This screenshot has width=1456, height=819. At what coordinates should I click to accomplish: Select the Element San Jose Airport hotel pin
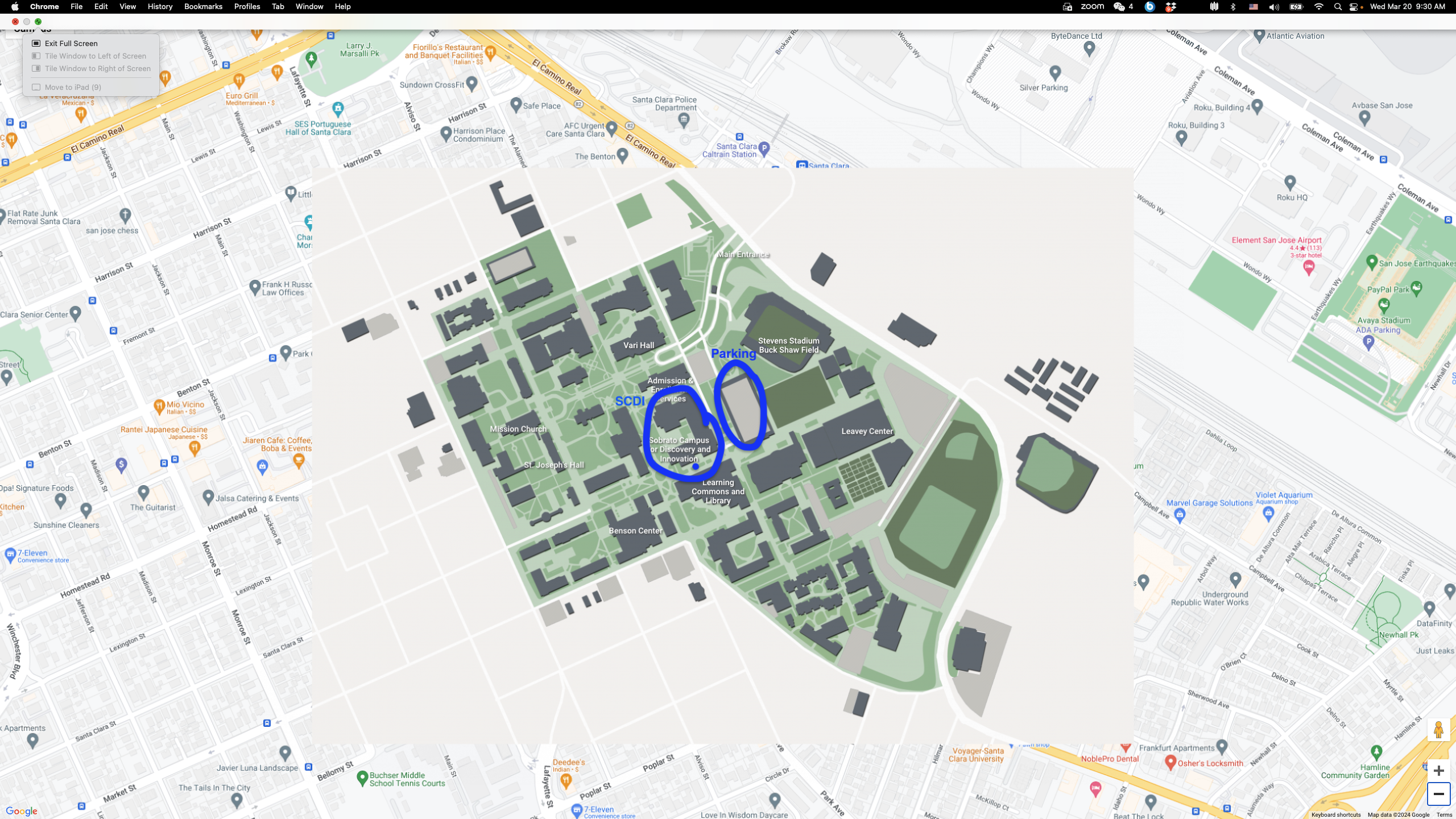point(1309,267)
